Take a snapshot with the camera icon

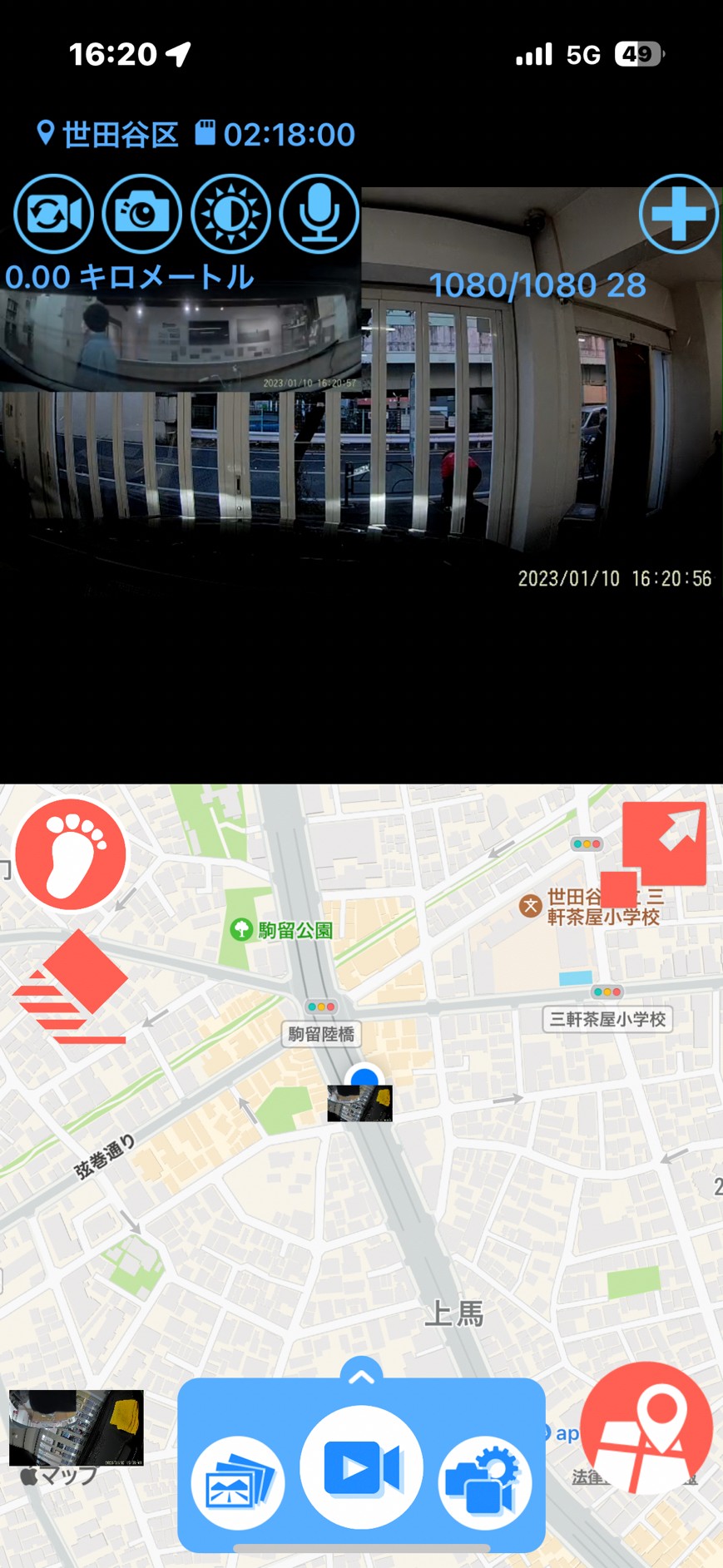tap(142, 215)
